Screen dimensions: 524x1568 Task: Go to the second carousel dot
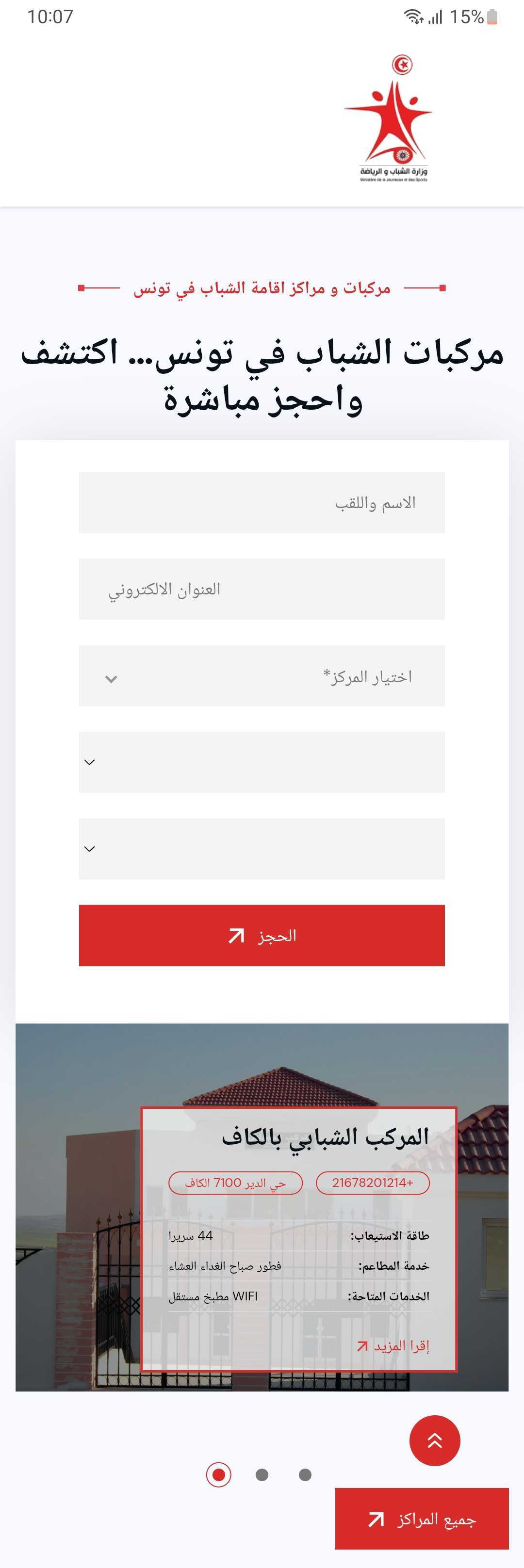point(262,1474)
